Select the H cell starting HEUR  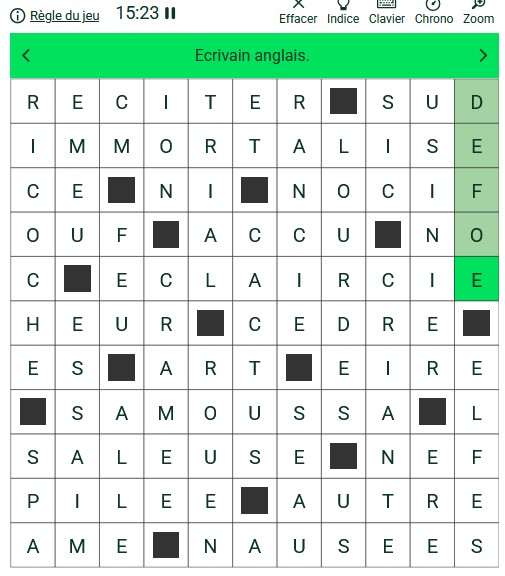33,324
